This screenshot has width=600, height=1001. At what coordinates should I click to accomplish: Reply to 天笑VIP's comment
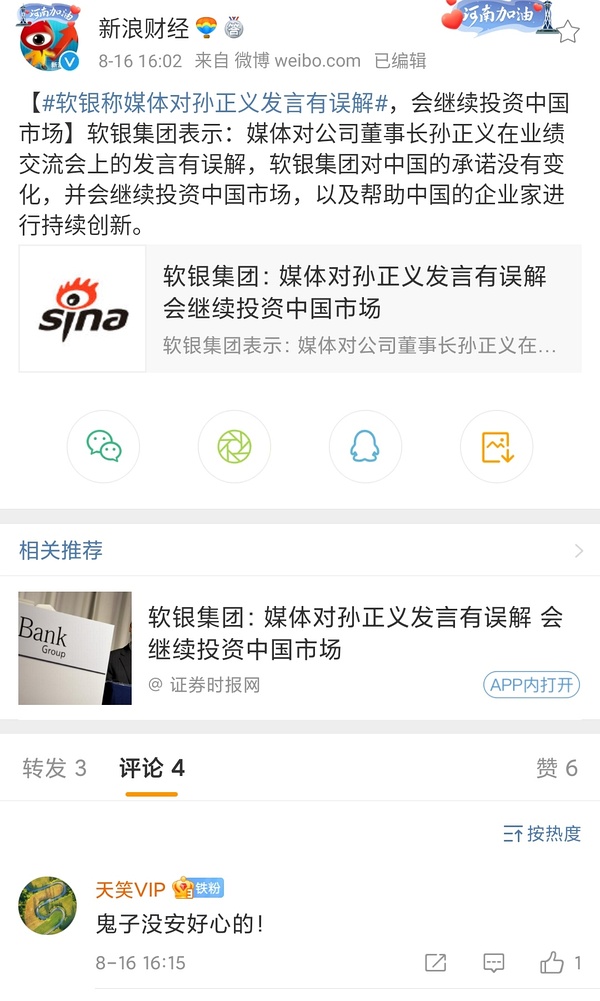pos(494,963)
